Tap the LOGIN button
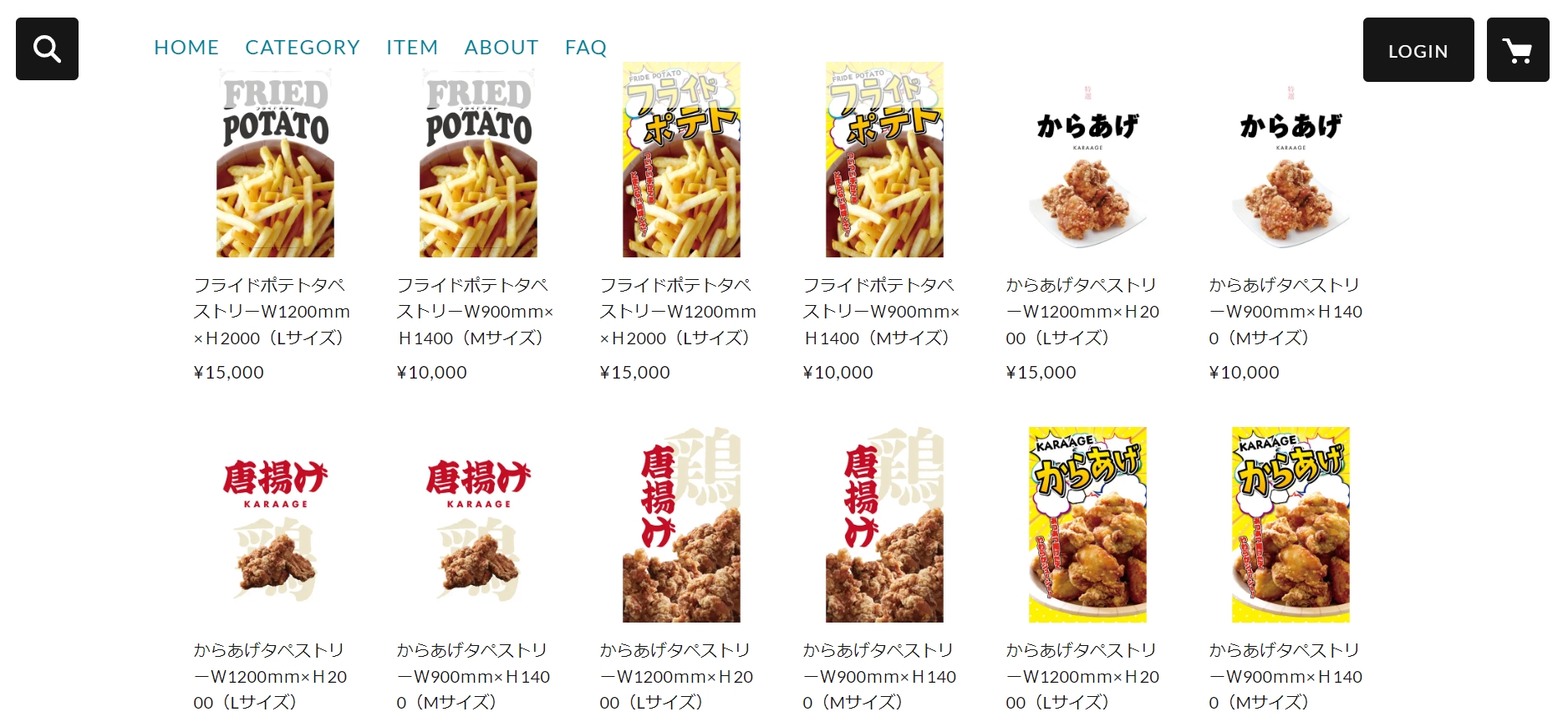Image resolution: width=1568 pixels, height=717 pixels. point(1418,50)
